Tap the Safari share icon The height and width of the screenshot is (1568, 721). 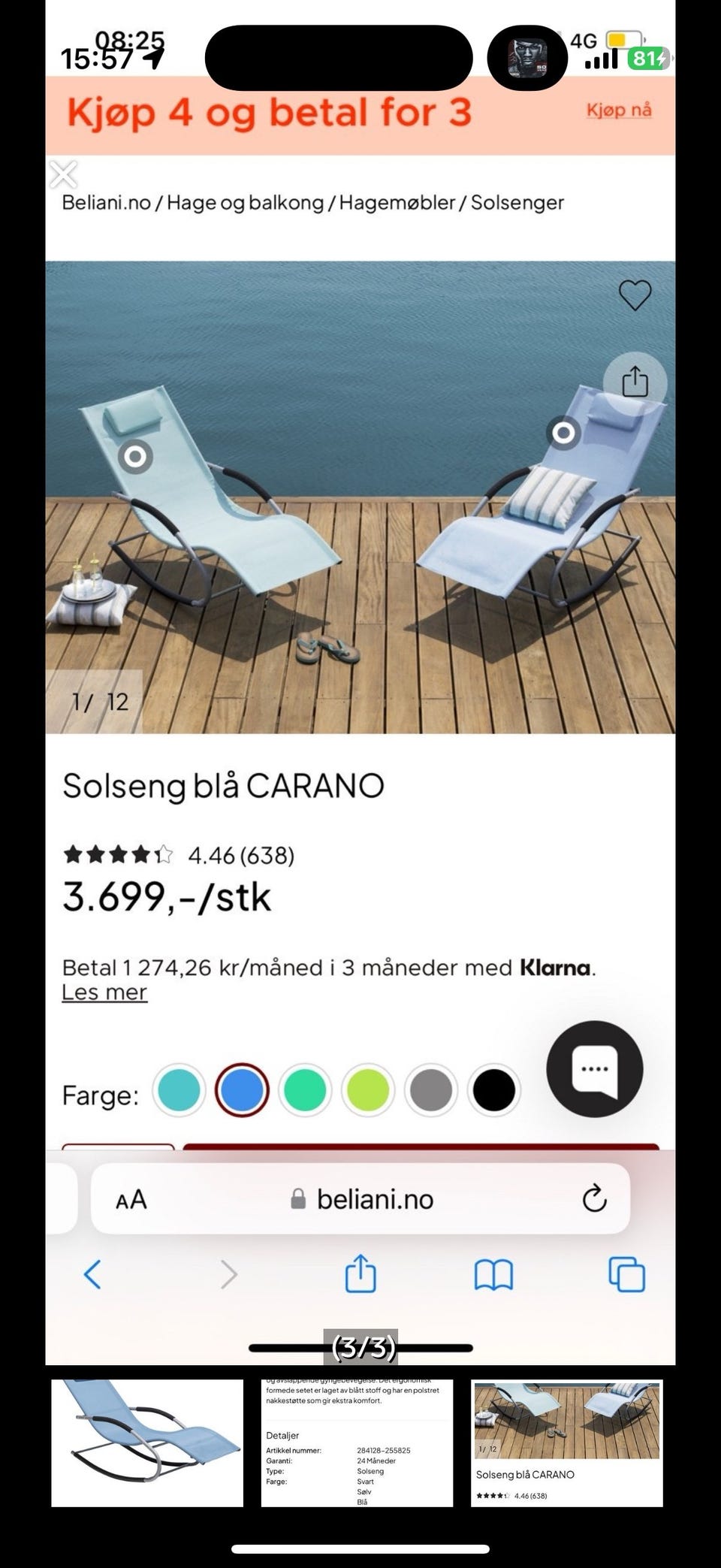[x=360, y=1273]
